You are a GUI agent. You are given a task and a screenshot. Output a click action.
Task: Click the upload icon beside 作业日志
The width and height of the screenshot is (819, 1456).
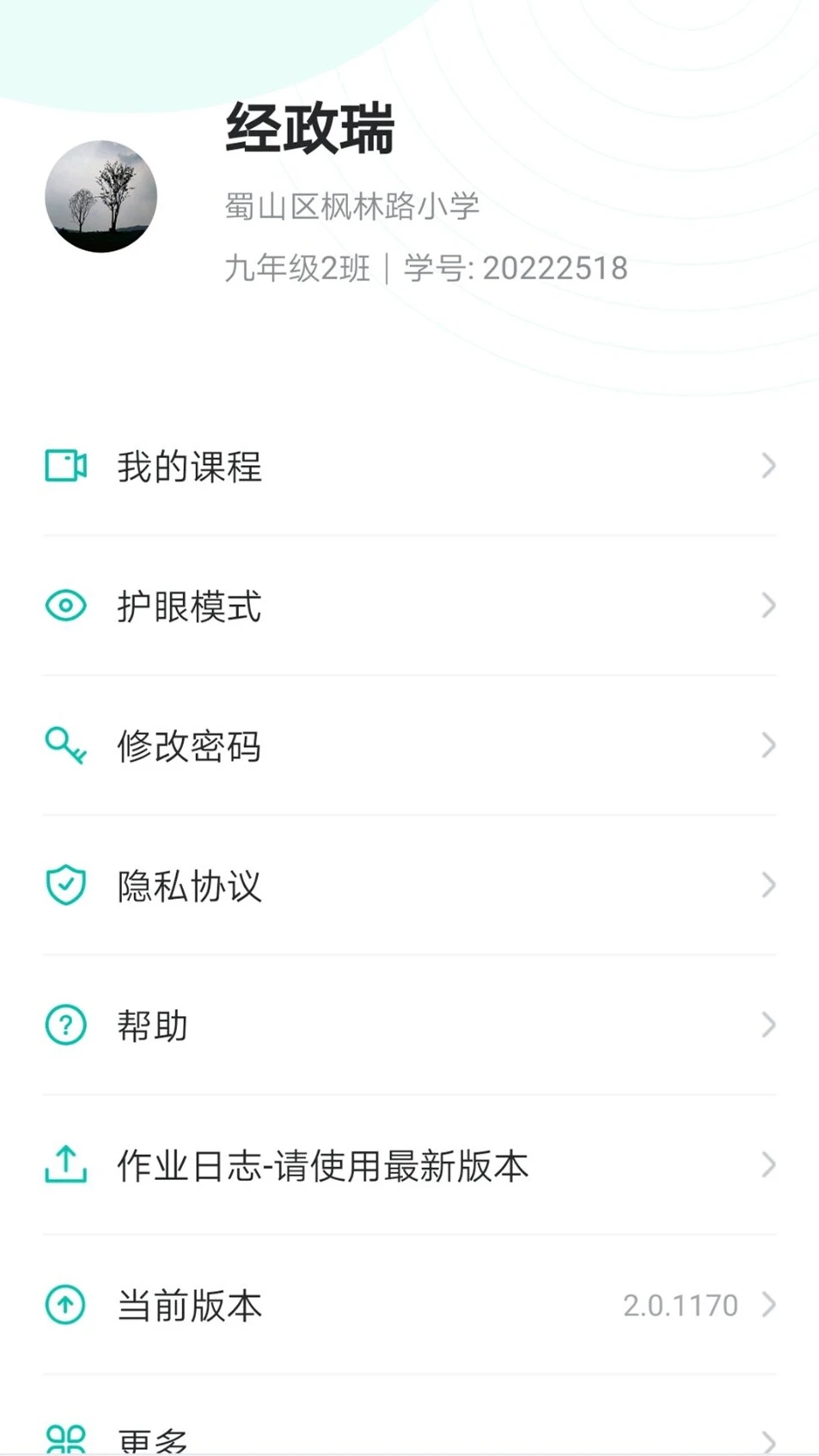pyautogui.click(x=64, y=1165)
